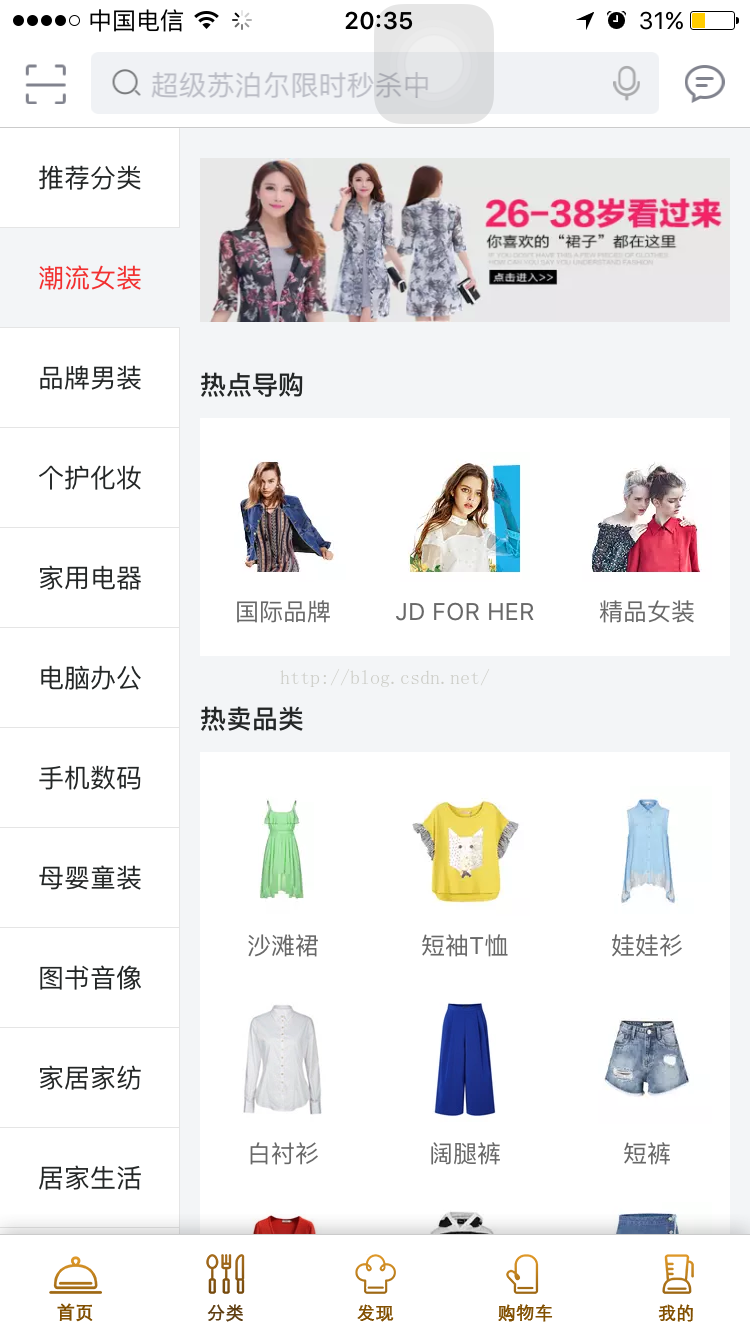The height and width of the screenshot is (1334, 750).
Task: Switch to 品牌男装 category
Action: point(90,378)
